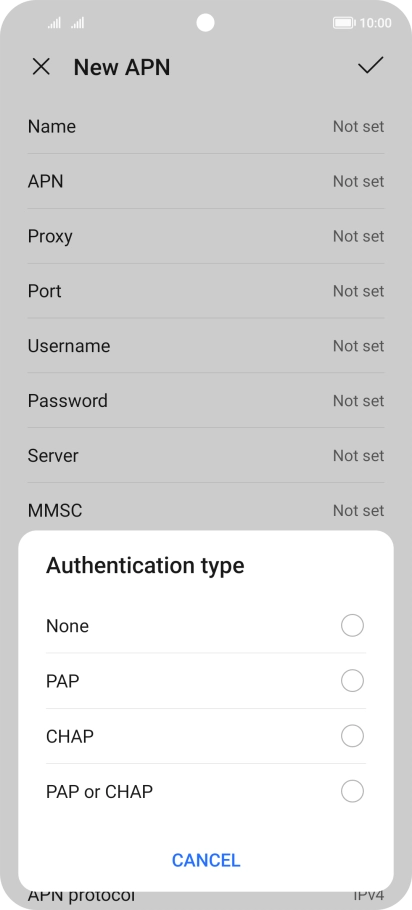Select PAP or CHAP option

tap(205, 791)
